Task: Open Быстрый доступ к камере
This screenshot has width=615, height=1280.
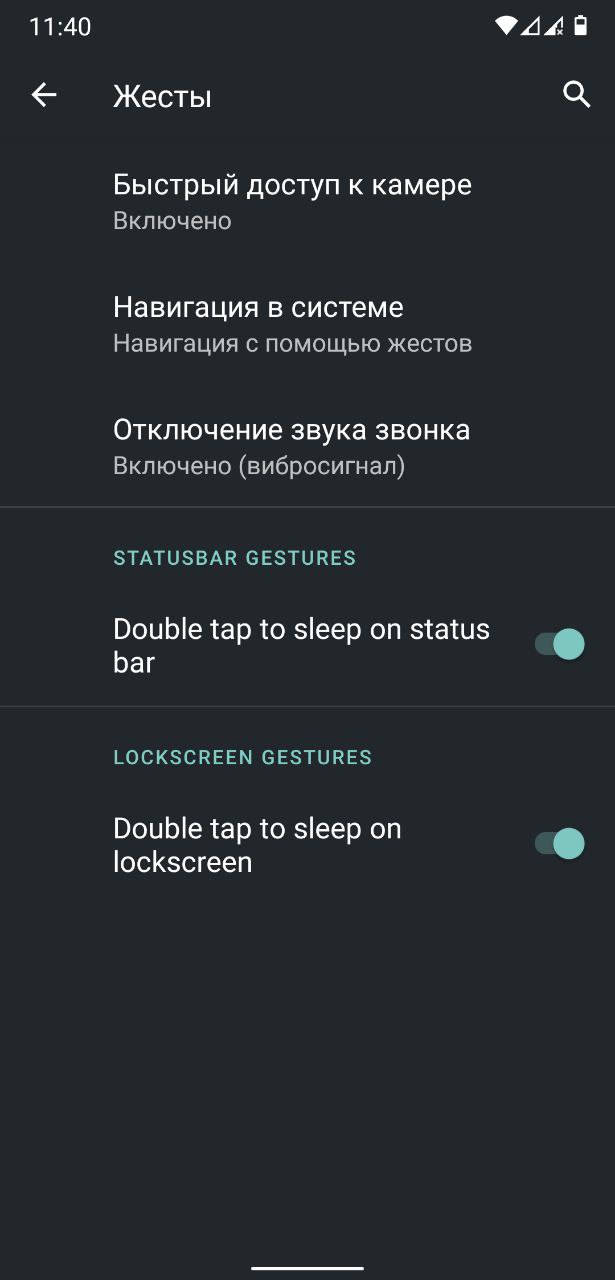Action: coord(307,201)
